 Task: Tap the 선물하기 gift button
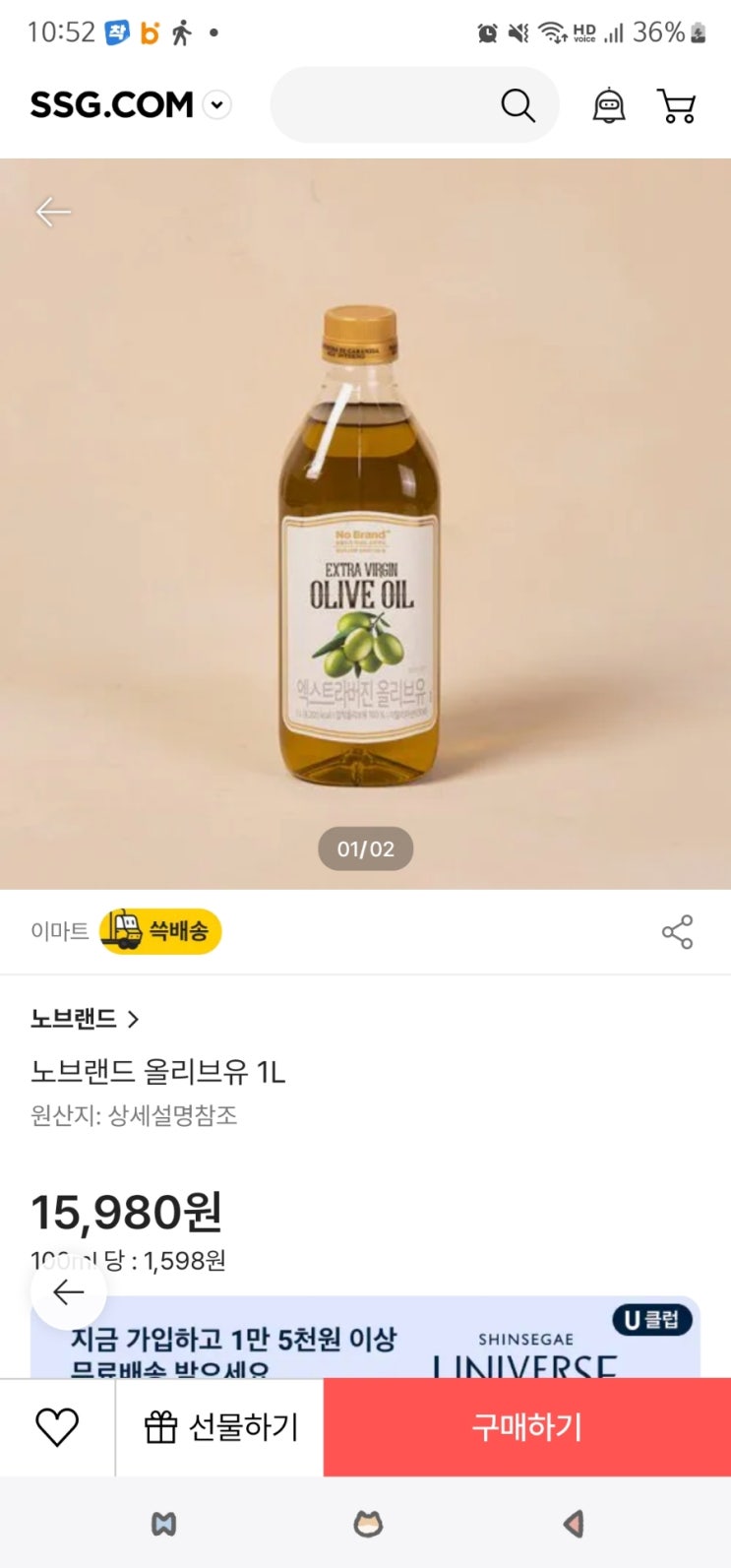point(220,1427)
